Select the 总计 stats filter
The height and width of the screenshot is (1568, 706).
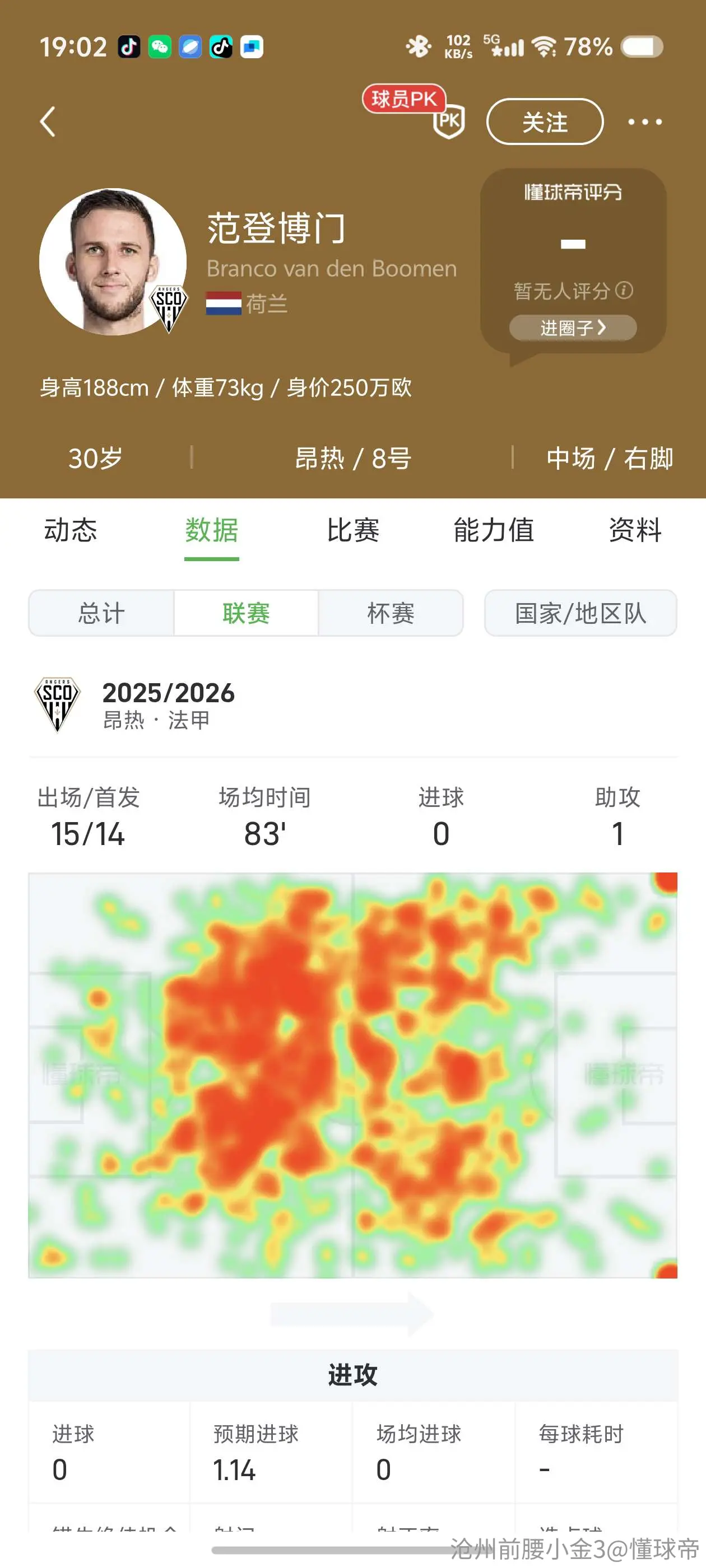tap(101, 613)
